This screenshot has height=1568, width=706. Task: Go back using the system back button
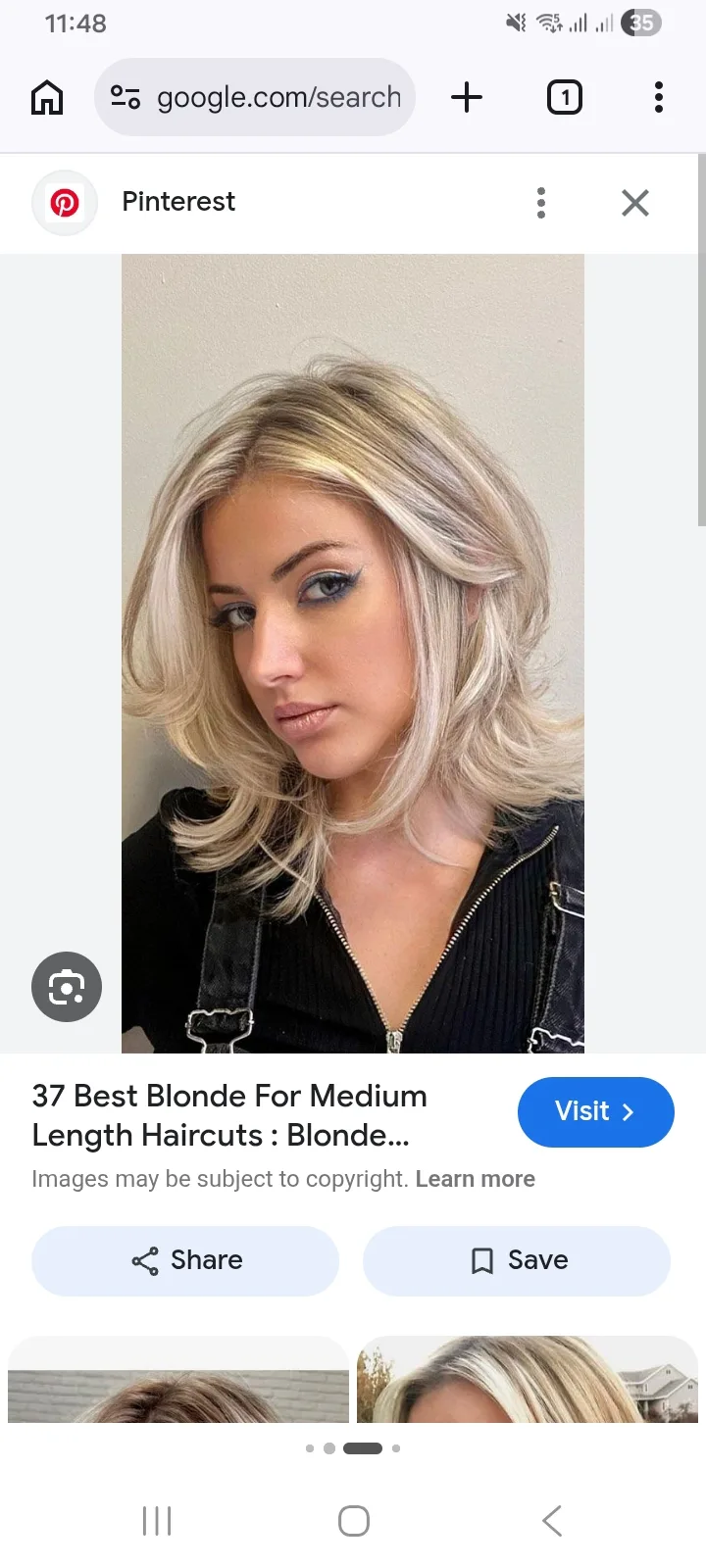tap(552, 1521)
